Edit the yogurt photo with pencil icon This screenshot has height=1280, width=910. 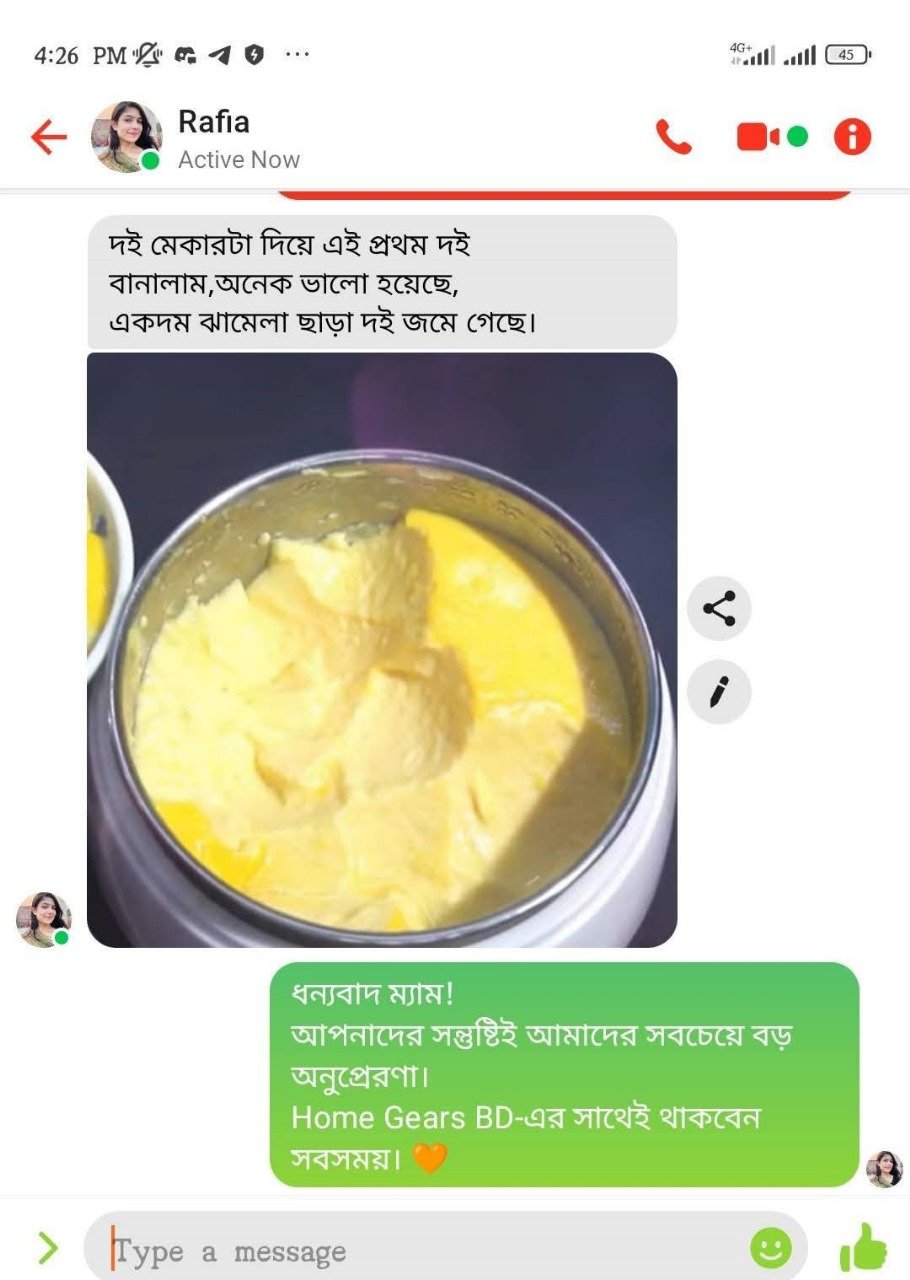719,692
